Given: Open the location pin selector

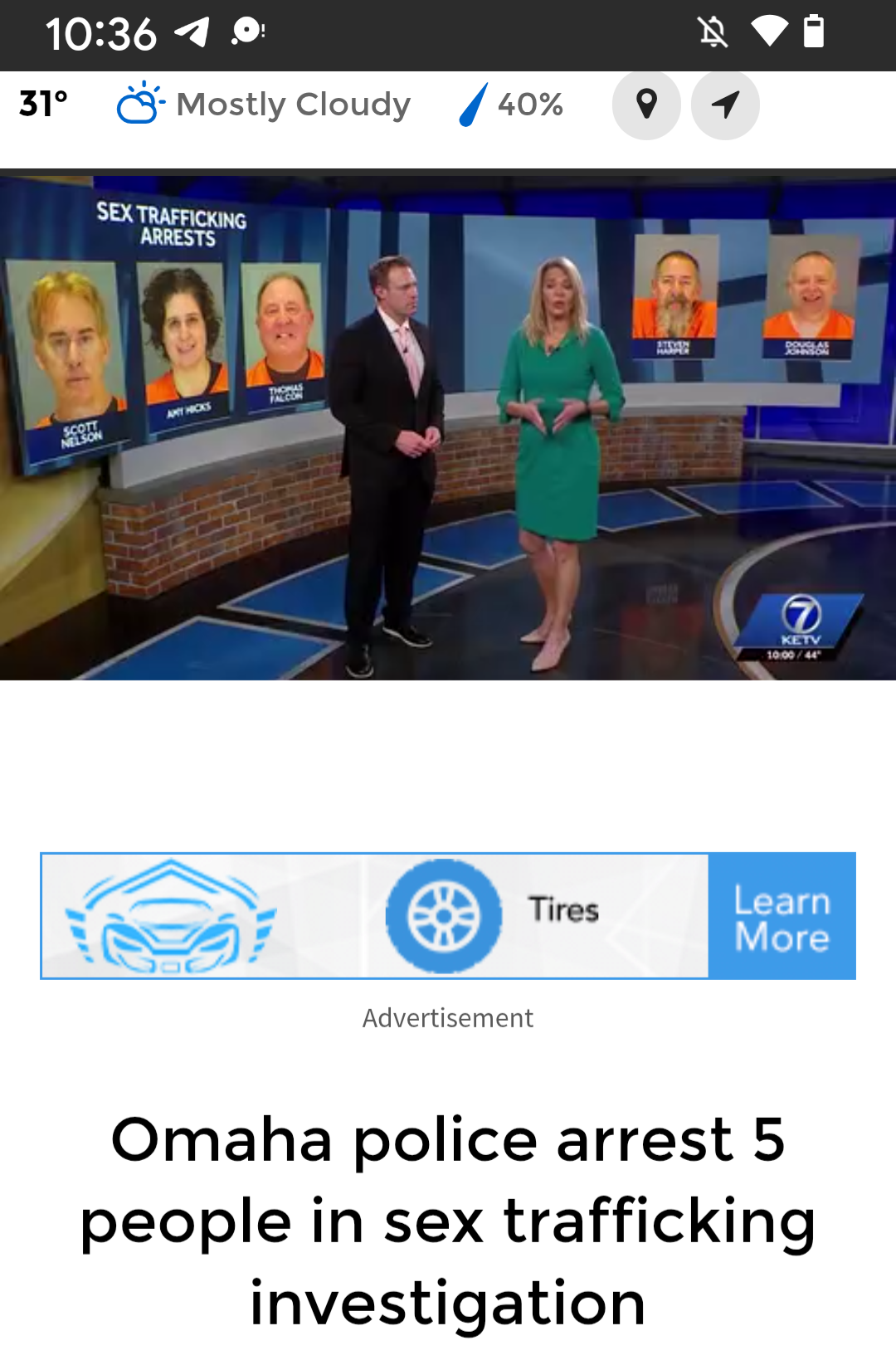Looking at the screenshot, I should (646, 105).
